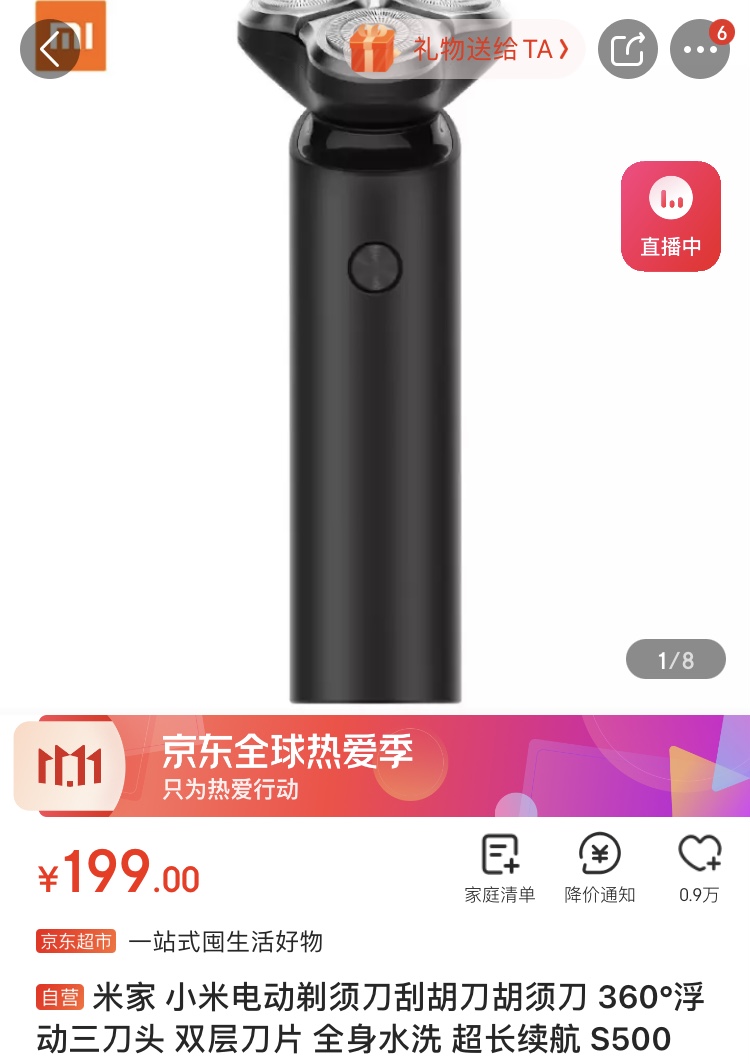Tap the 1/8 image counter
The image size is (750, 1064).
(675, 659)
